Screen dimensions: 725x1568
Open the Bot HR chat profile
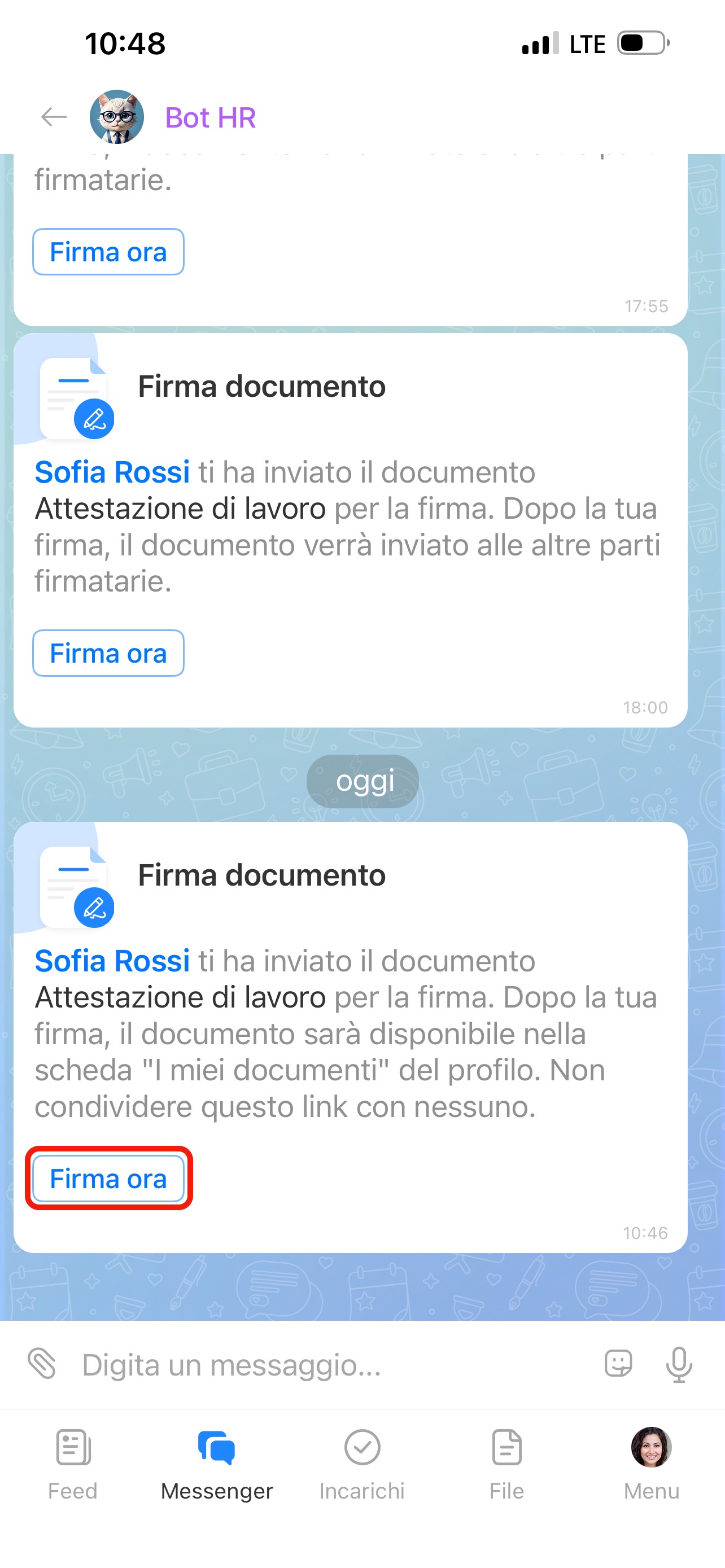[x=210, y=117]
